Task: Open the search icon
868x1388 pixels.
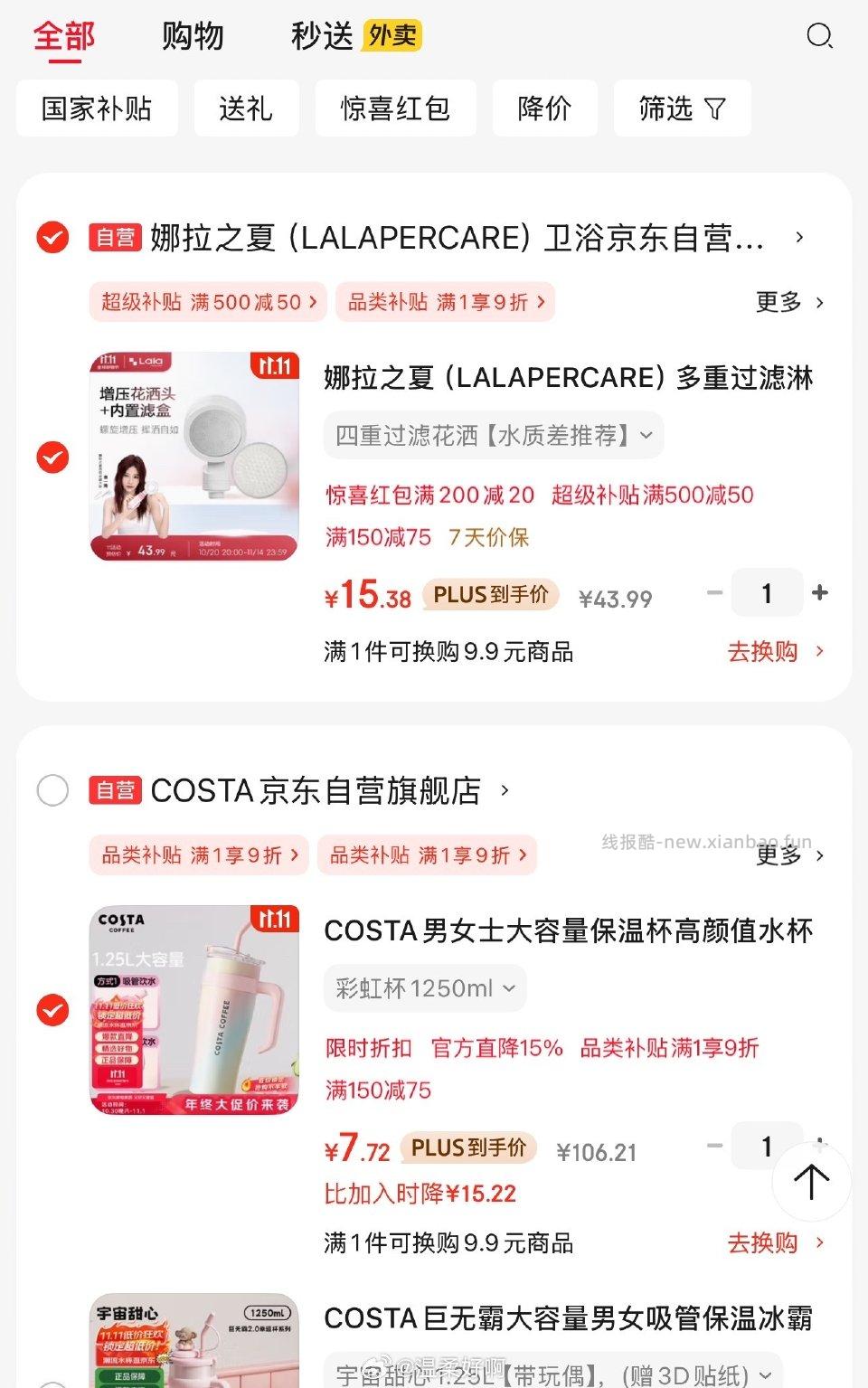Action: coord(819,36)
